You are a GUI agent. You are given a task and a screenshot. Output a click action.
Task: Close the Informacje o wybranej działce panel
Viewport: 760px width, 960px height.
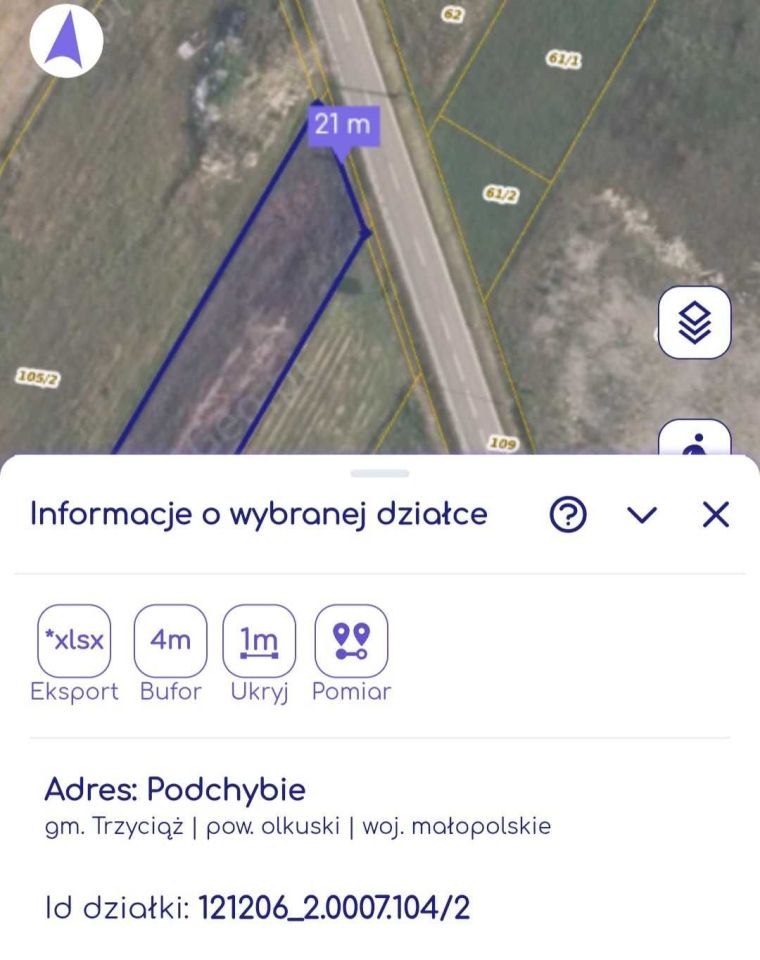[x=716, y=515]
